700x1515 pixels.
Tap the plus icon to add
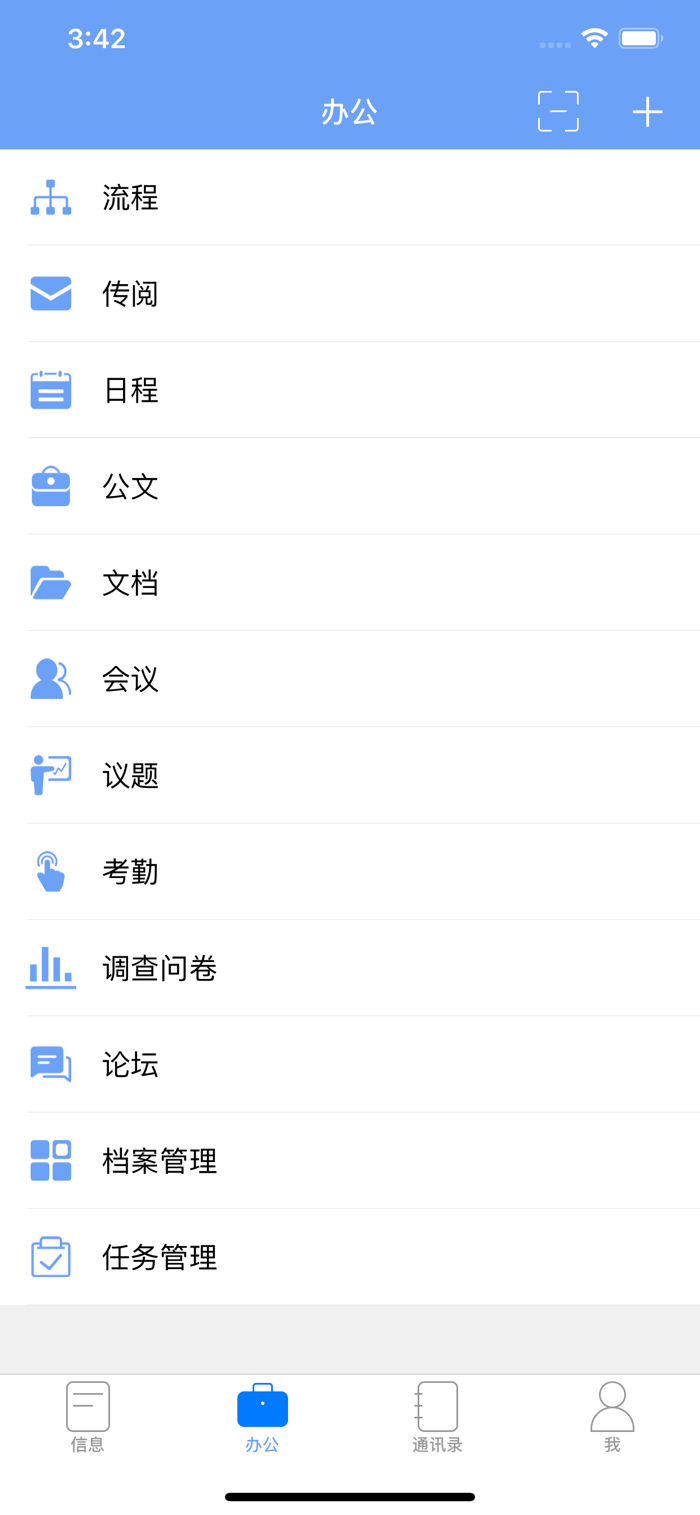(647, 112)
